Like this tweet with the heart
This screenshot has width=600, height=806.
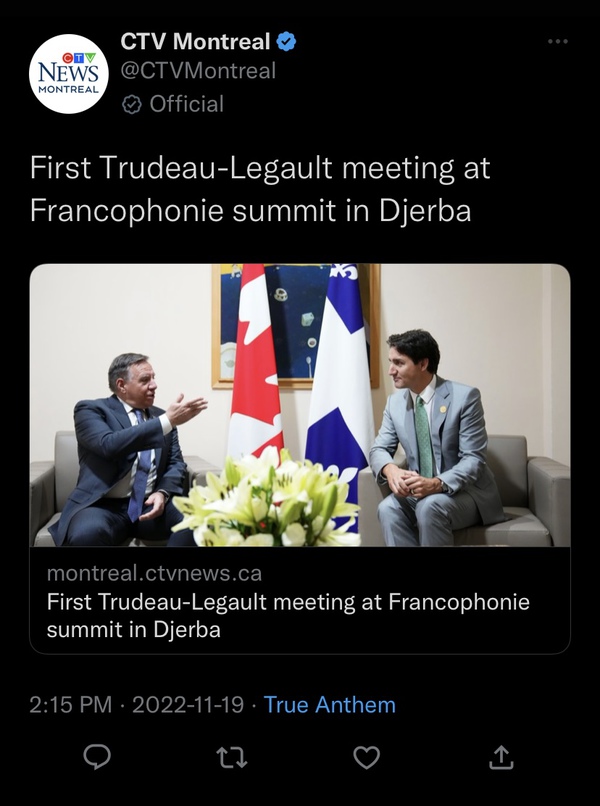[x=367, y=758]
